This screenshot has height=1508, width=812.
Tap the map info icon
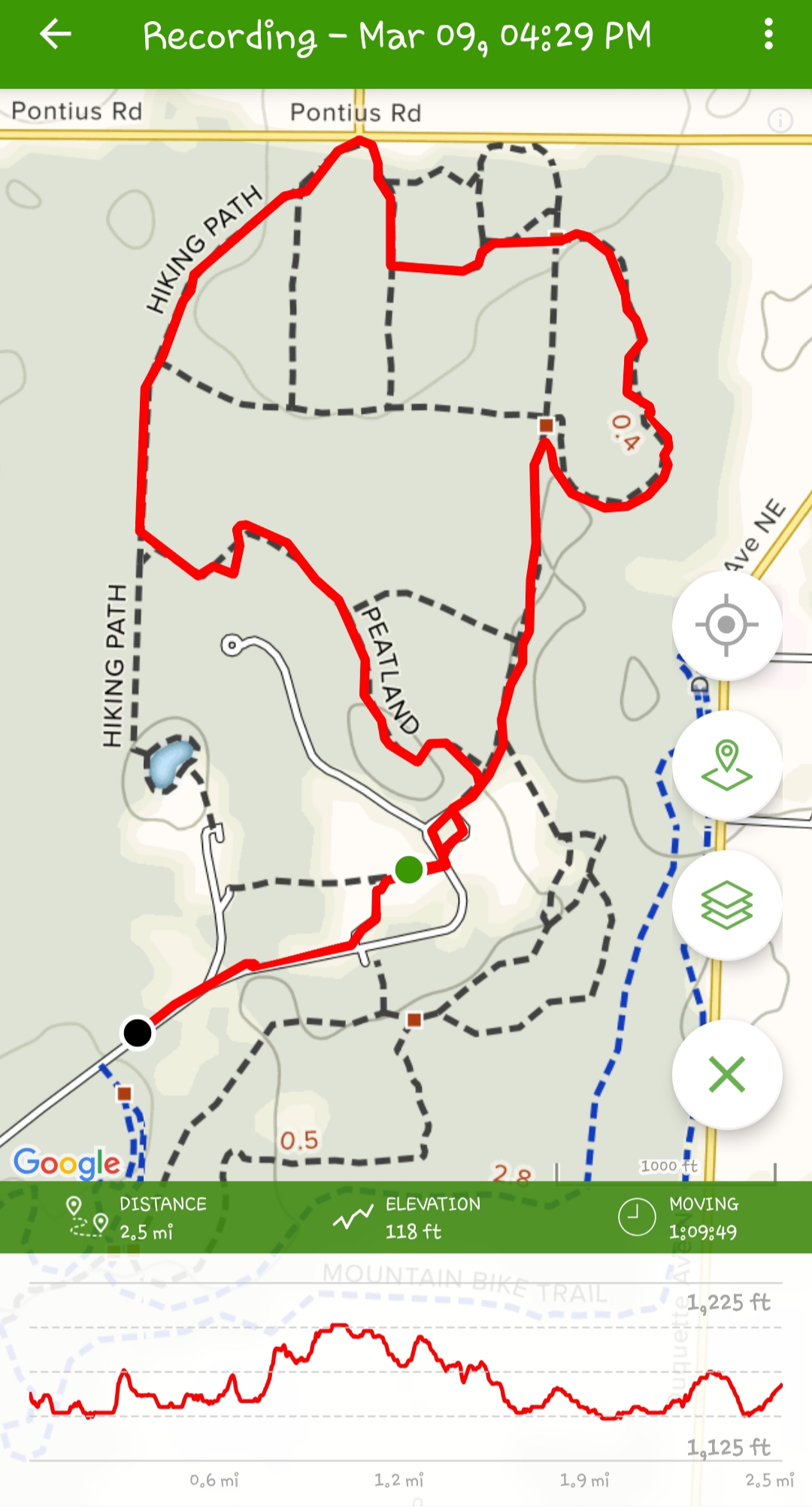(x=780, y=120)
